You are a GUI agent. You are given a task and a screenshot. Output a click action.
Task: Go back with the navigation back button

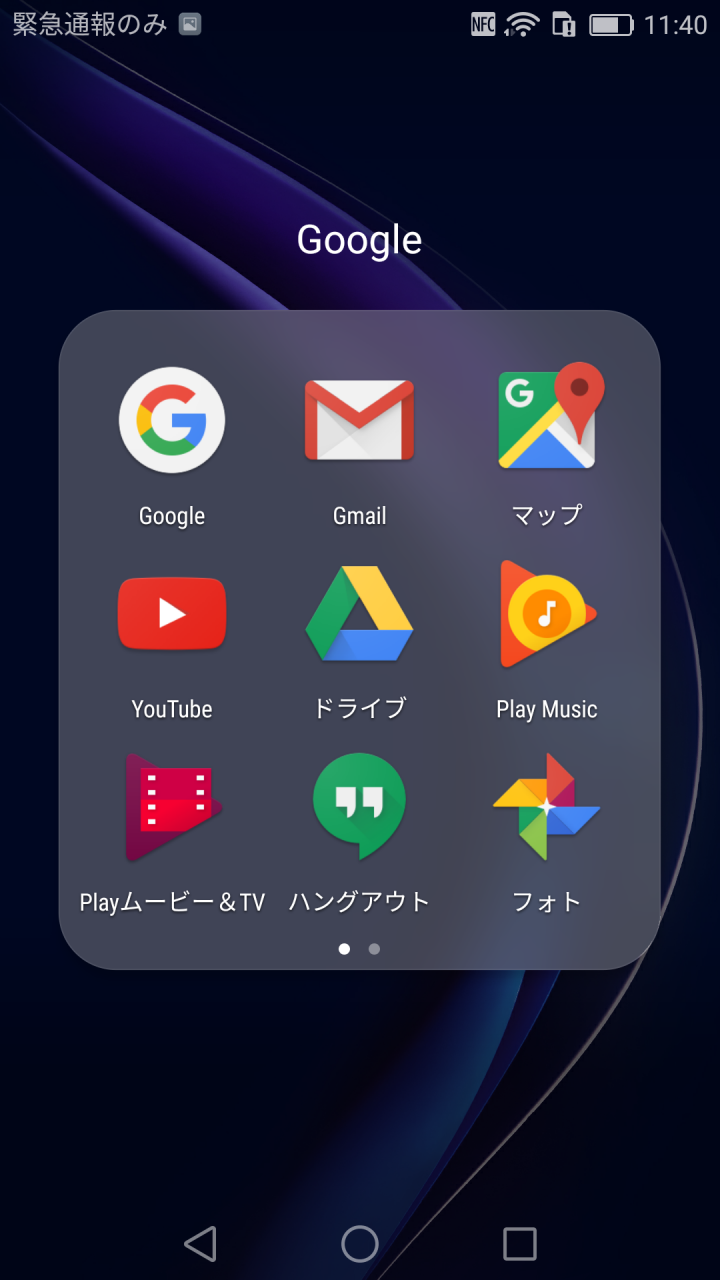[200, 1244]
